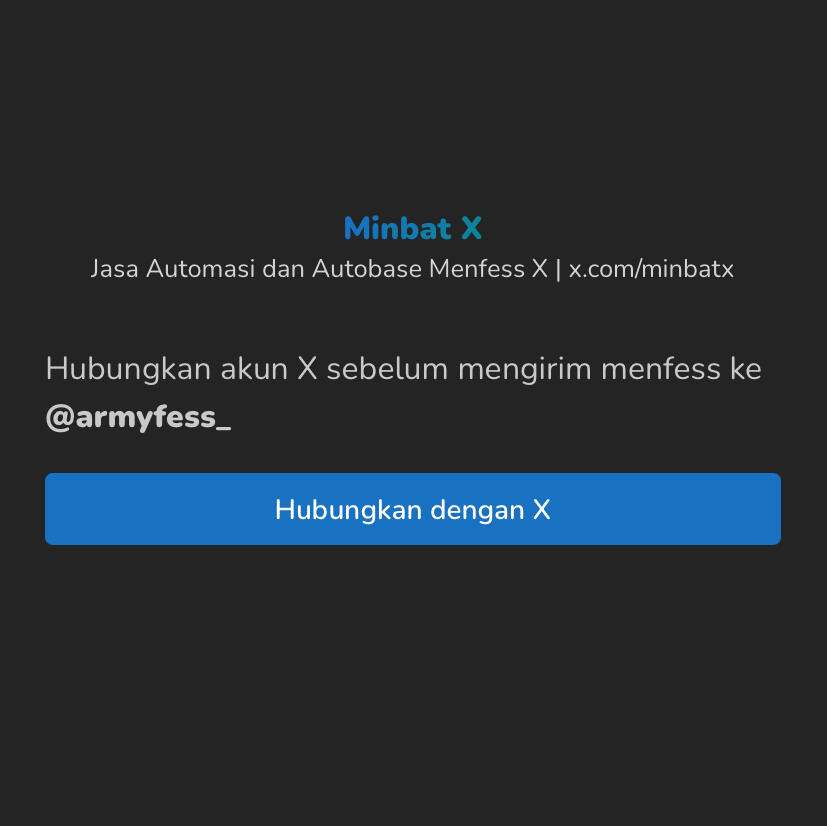The width and height of the screenshot is (827, 826).
Task: Open the Minbat X title link
Action: tap(412, 228)
